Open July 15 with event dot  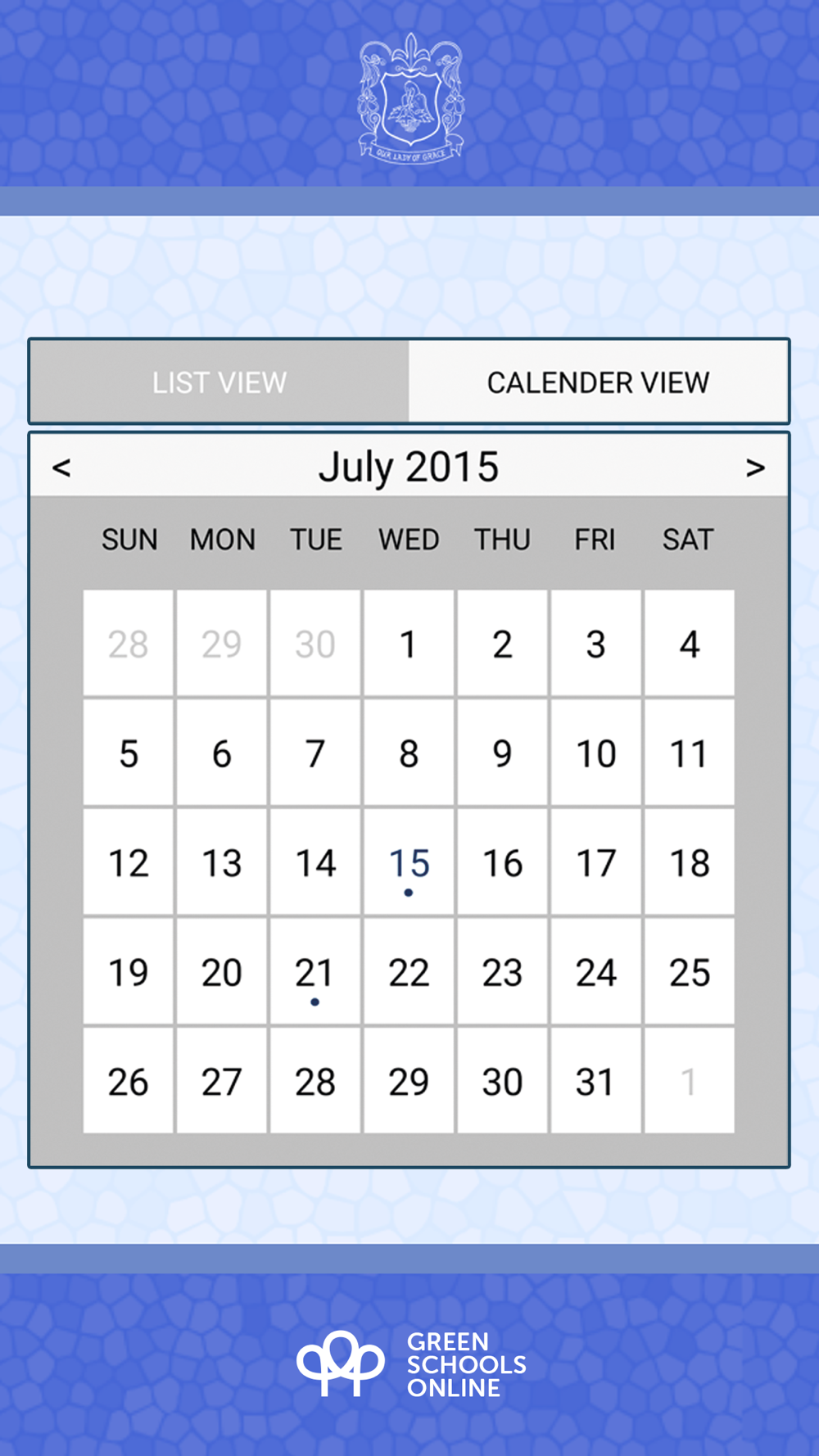[409, 863]
